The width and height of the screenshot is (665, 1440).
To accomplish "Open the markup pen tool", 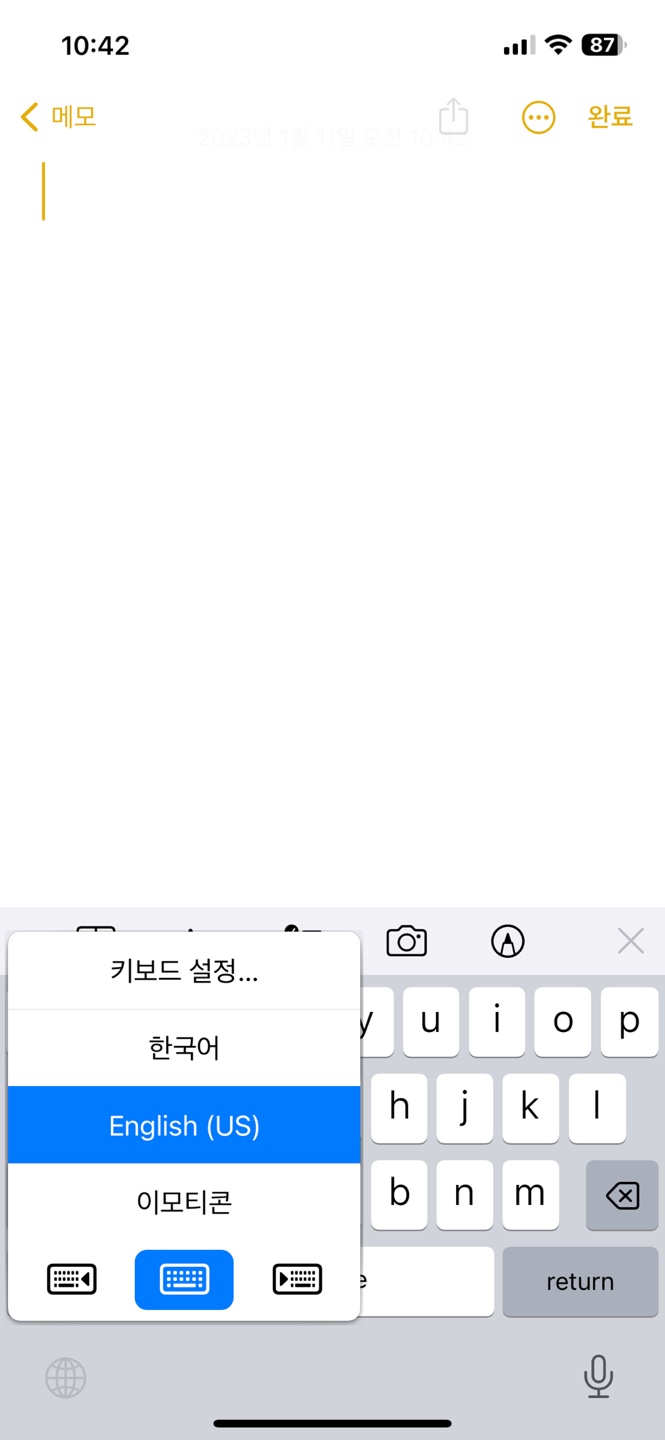I will 508,941.
